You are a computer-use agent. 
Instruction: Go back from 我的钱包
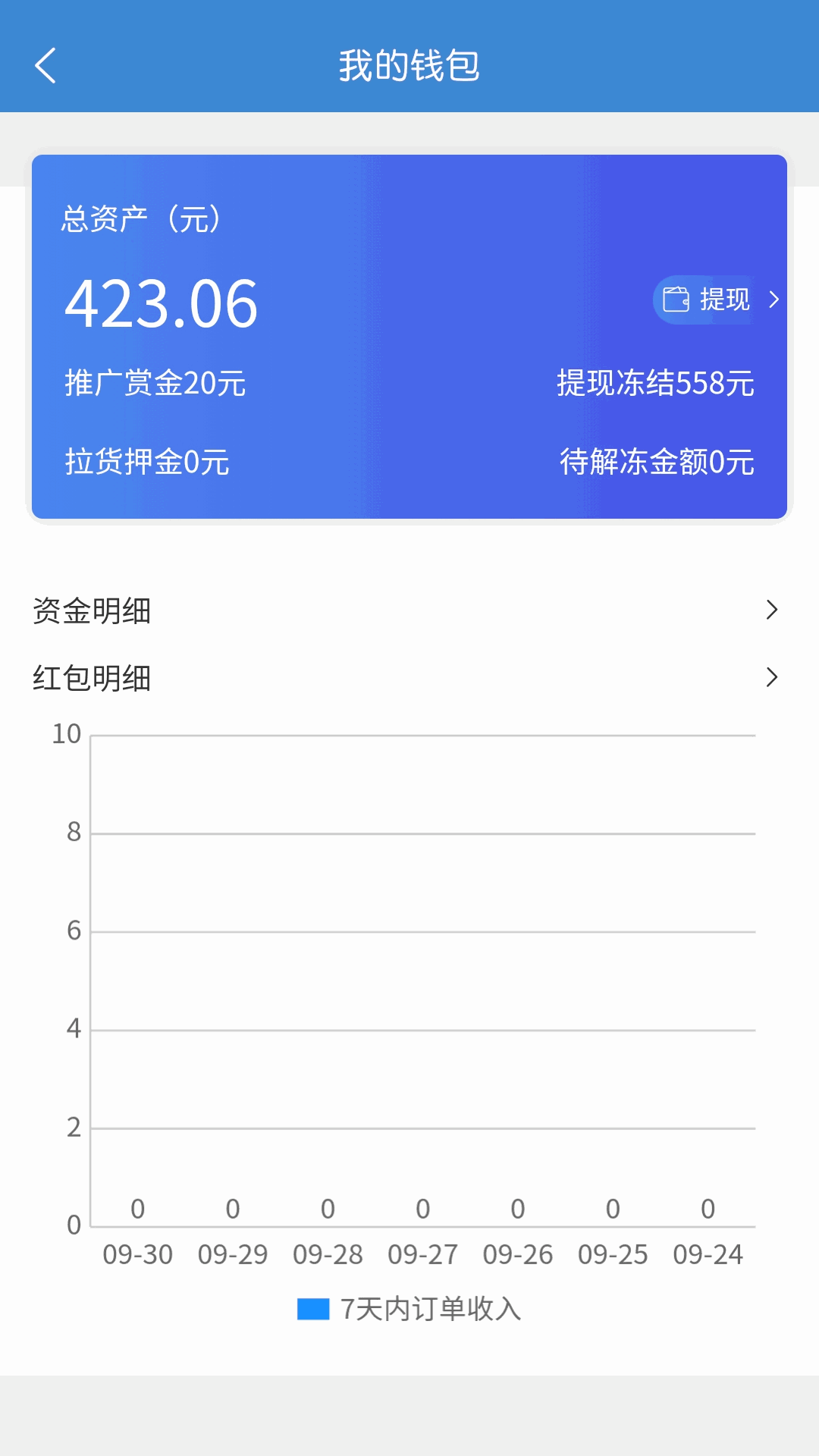[45, 65]
